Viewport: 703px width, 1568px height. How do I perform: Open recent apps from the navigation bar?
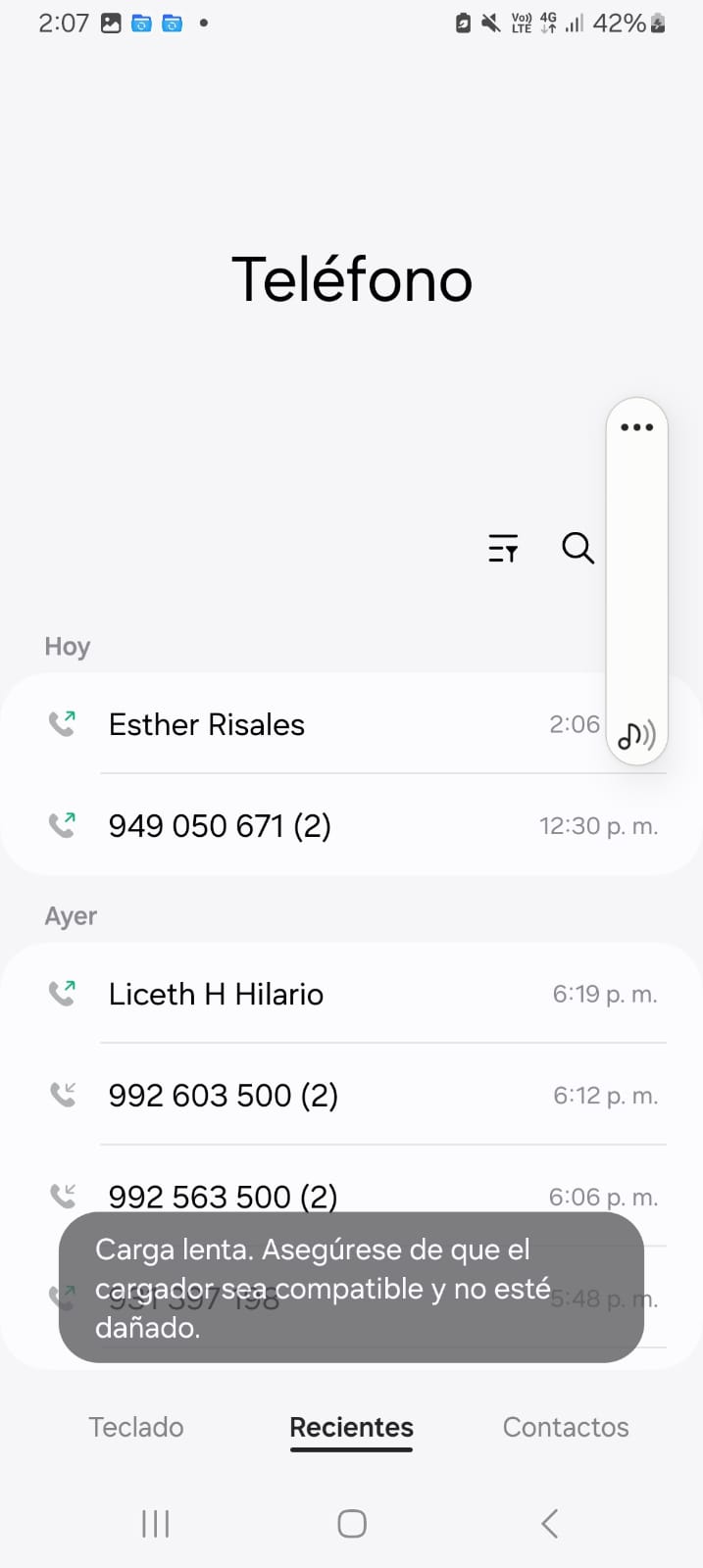(156, 1523)
